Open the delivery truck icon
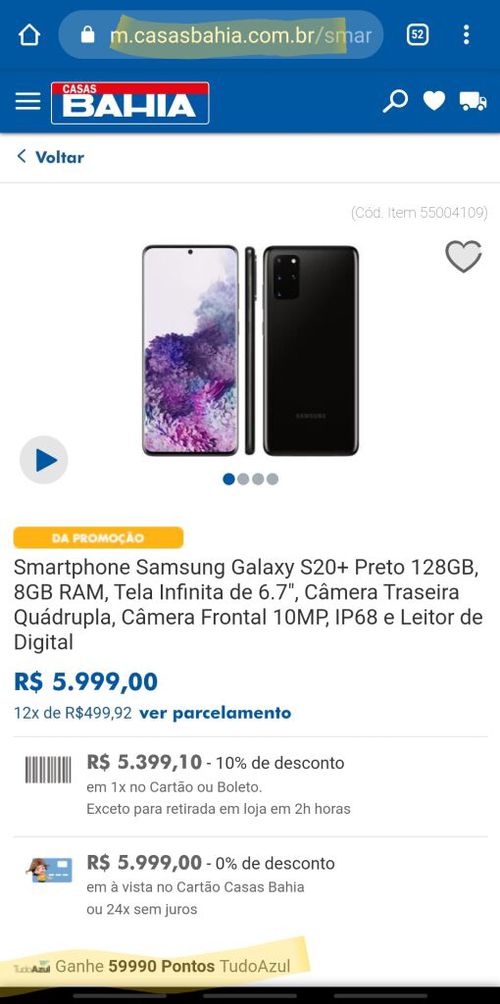This screenshot has height=1004, width=500. tap(473, 101)
